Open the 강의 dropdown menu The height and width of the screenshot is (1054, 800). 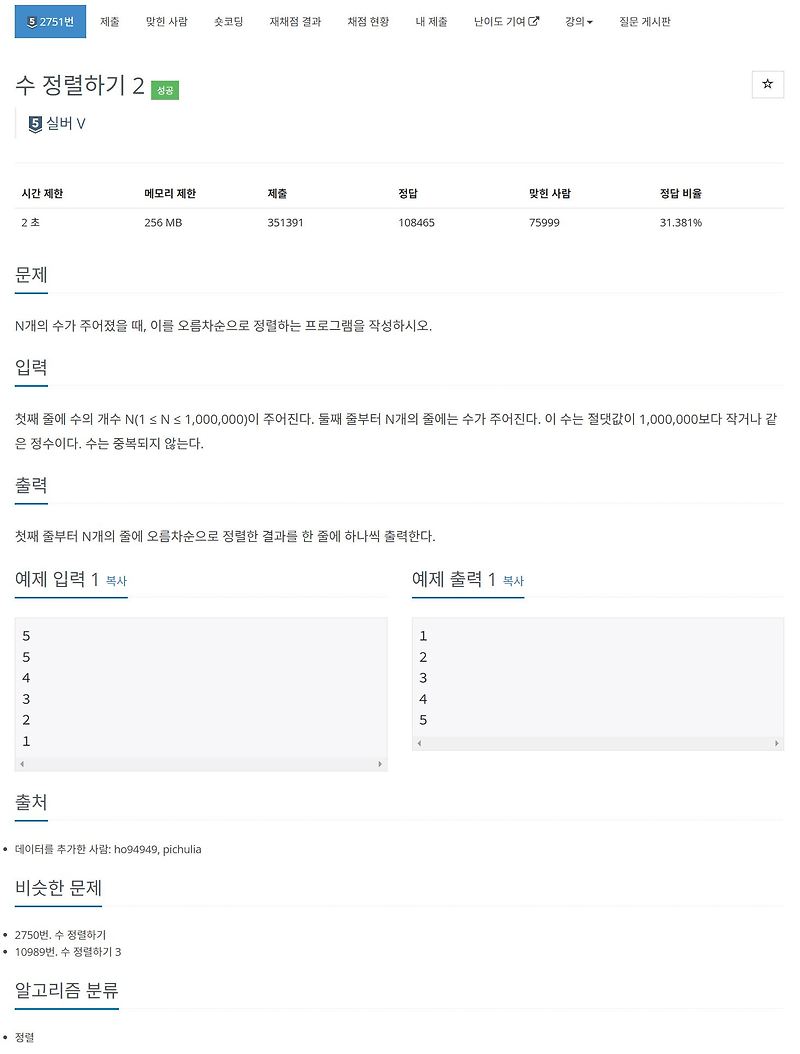[579, 21]
